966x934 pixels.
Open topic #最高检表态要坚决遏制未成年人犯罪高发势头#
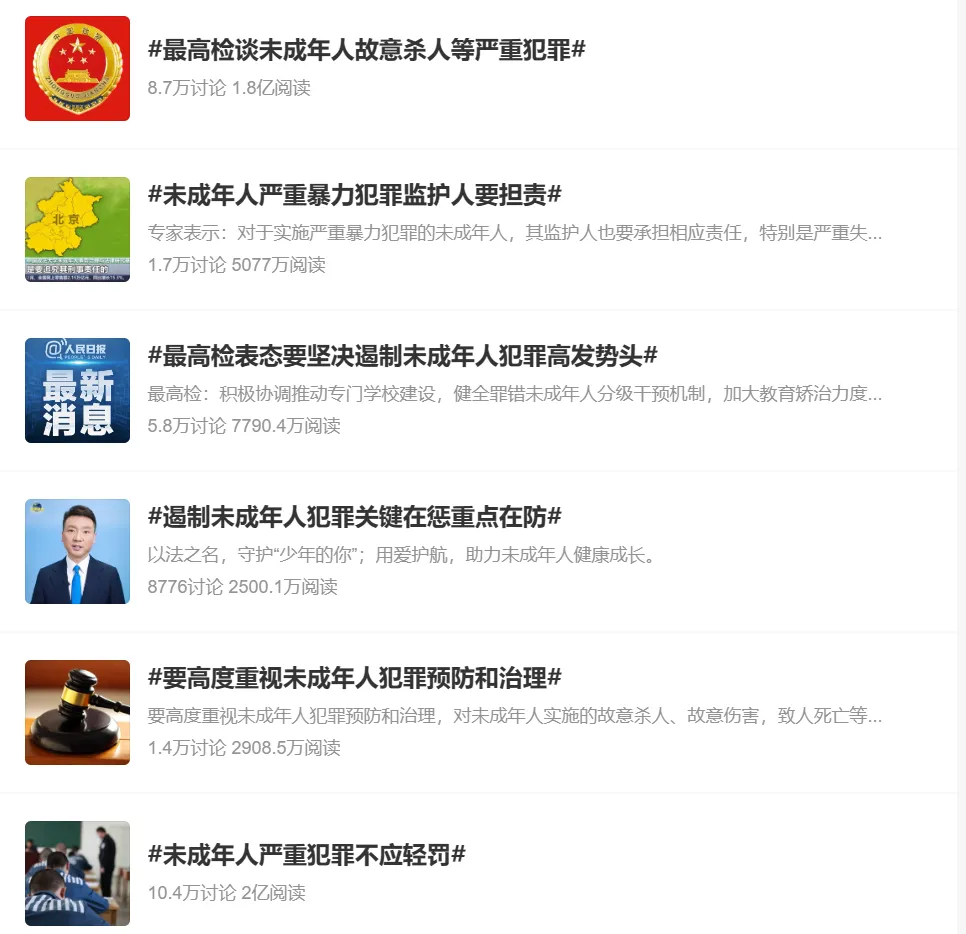click(x=402, y=355)
